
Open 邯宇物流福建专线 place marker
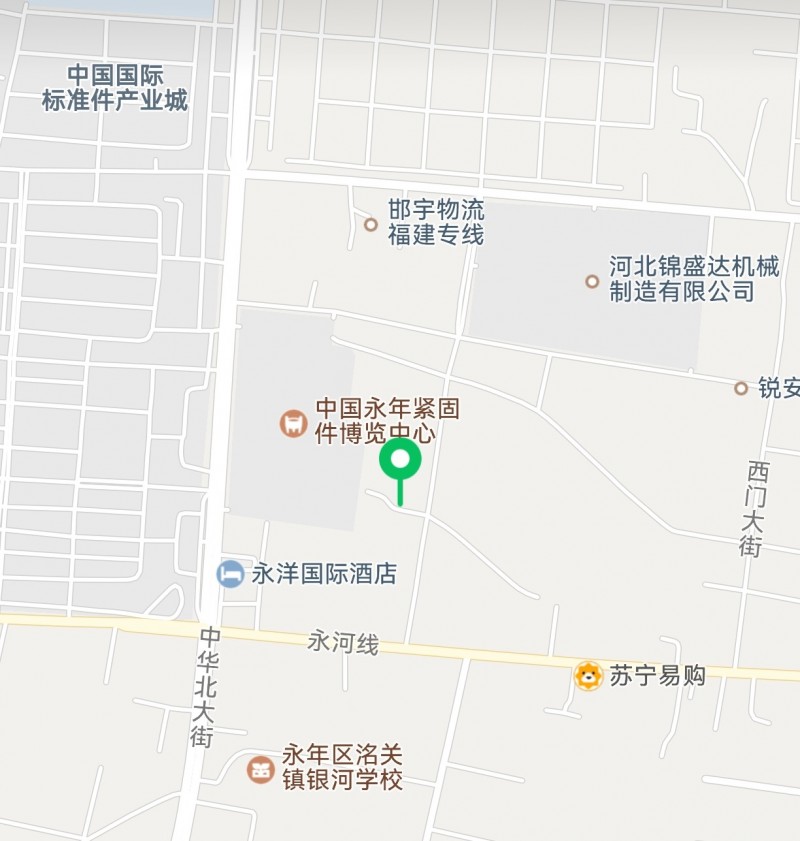371,225
